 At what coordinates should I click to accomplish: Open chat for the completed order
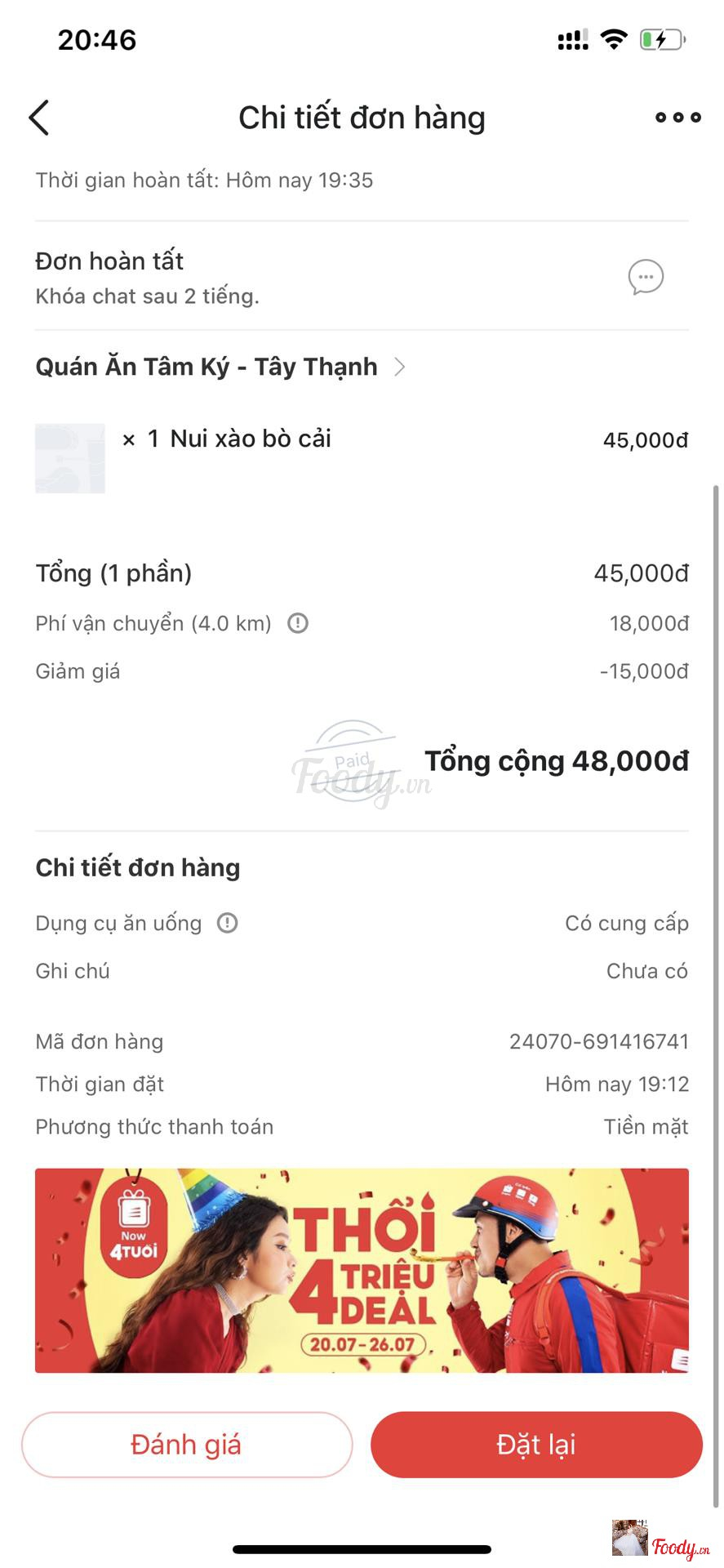pyautogui.click(x=645, y=278)
